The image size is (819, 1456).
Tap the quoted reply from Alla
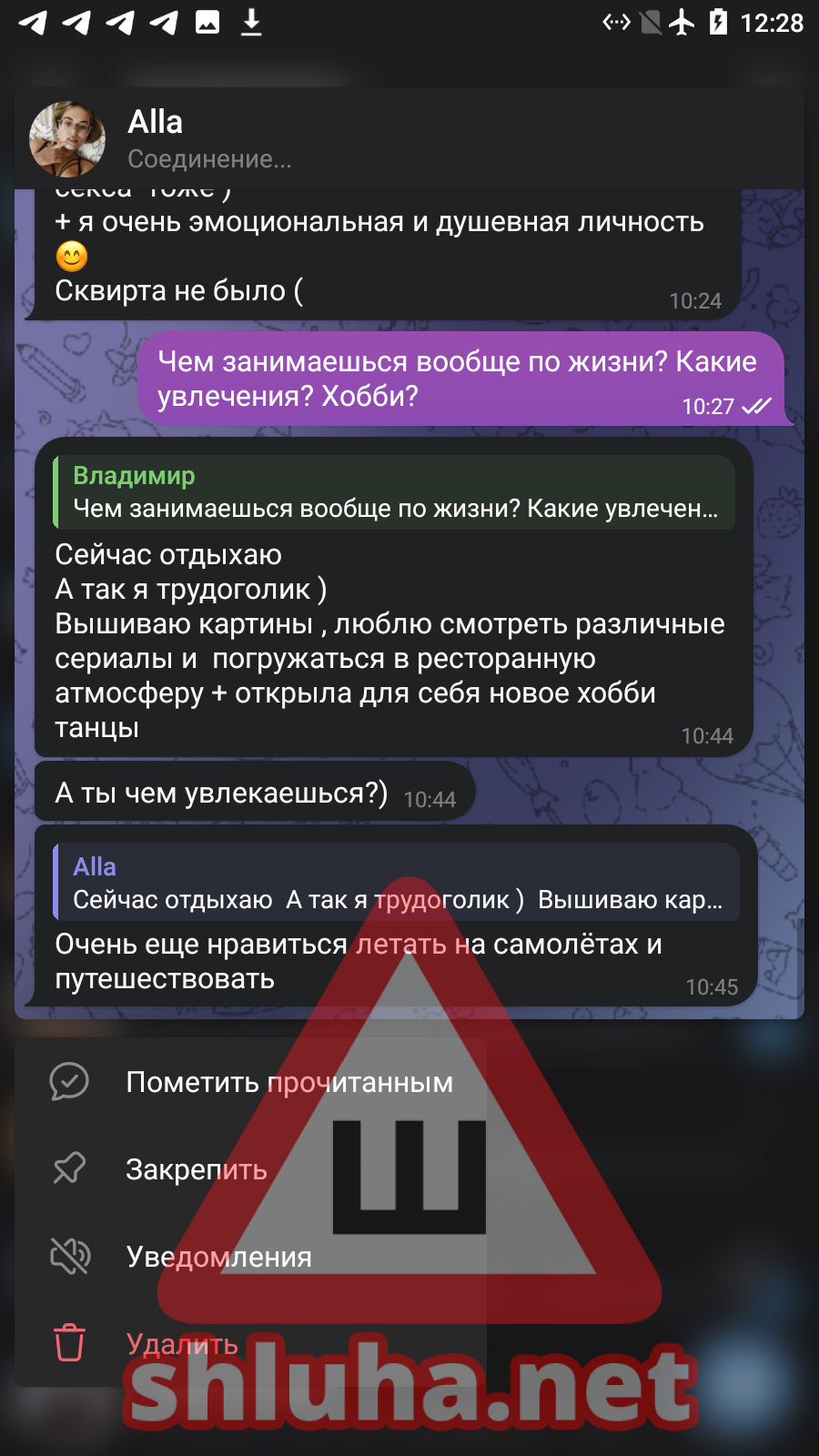[396, 883]
